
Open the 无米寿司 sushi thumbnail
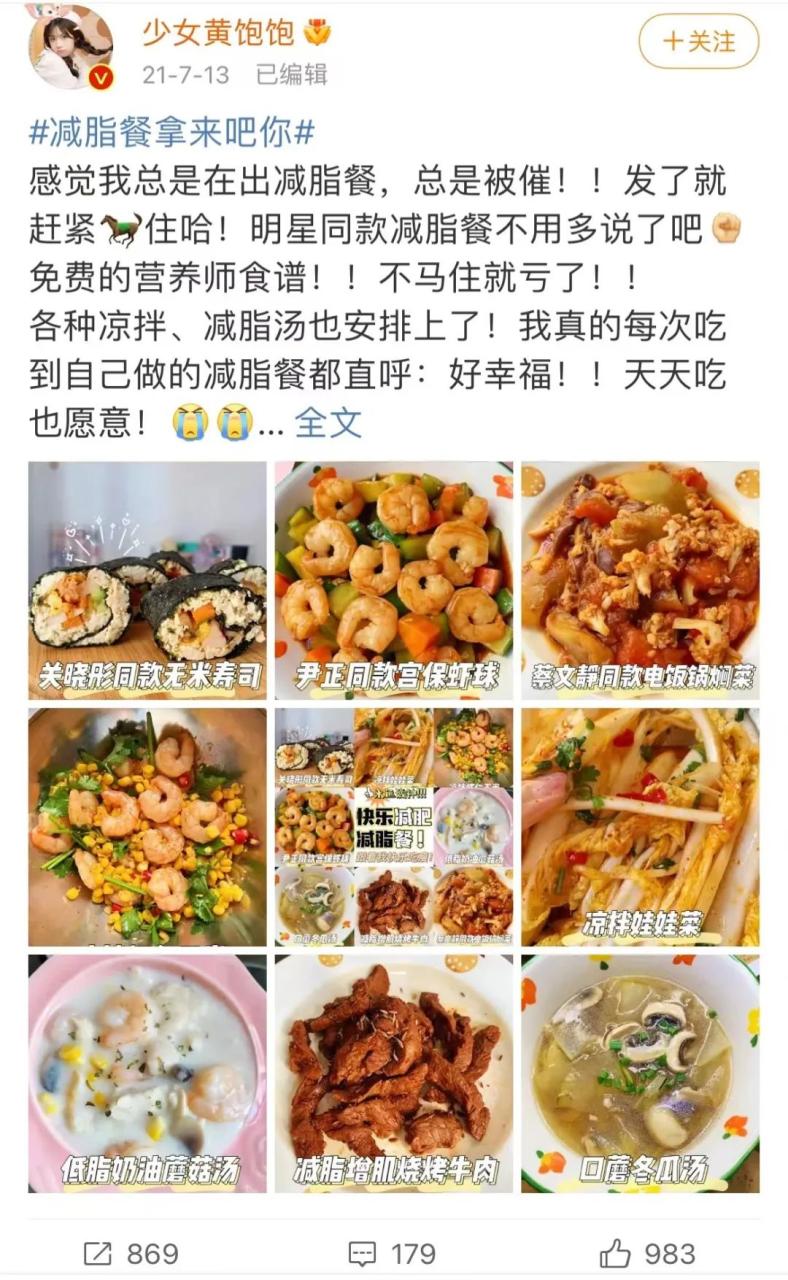tap(145, 580)
